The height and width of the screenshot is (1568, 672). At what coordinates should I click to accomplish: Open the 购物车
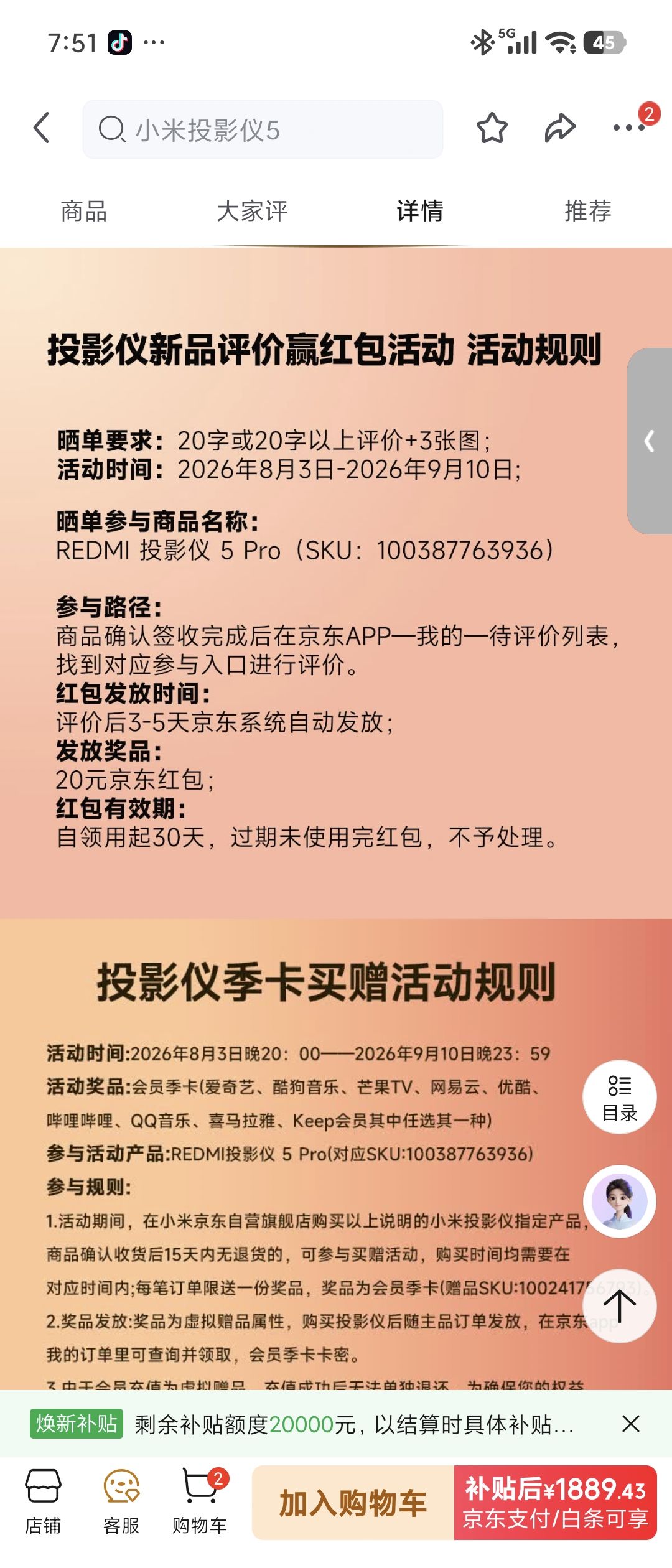[200, 1502]
